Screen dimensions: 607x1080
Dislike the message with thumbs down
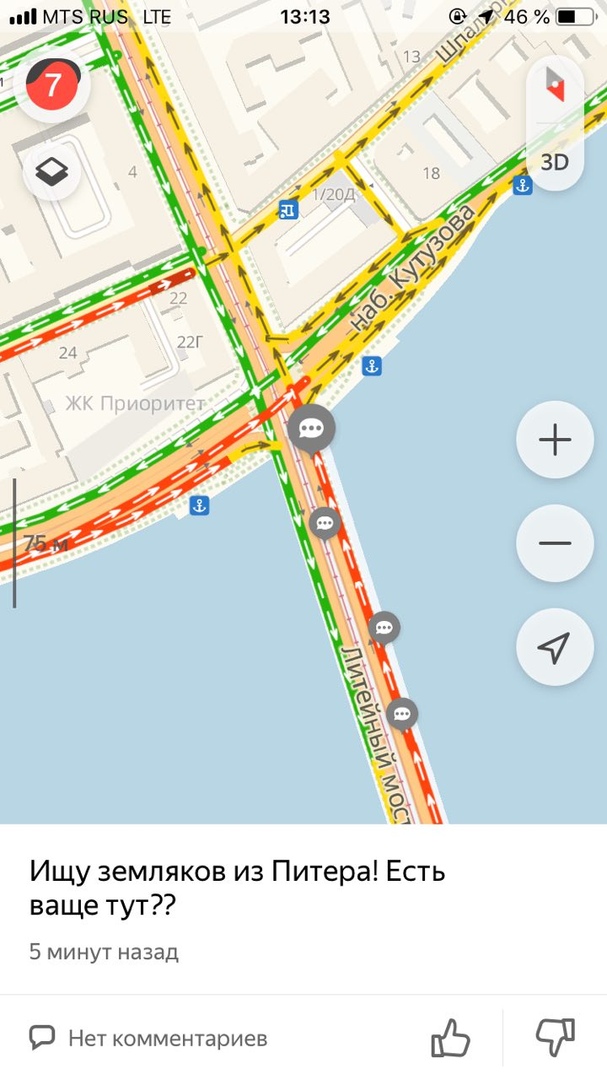pyautogui.click(x=555, y=1038)
